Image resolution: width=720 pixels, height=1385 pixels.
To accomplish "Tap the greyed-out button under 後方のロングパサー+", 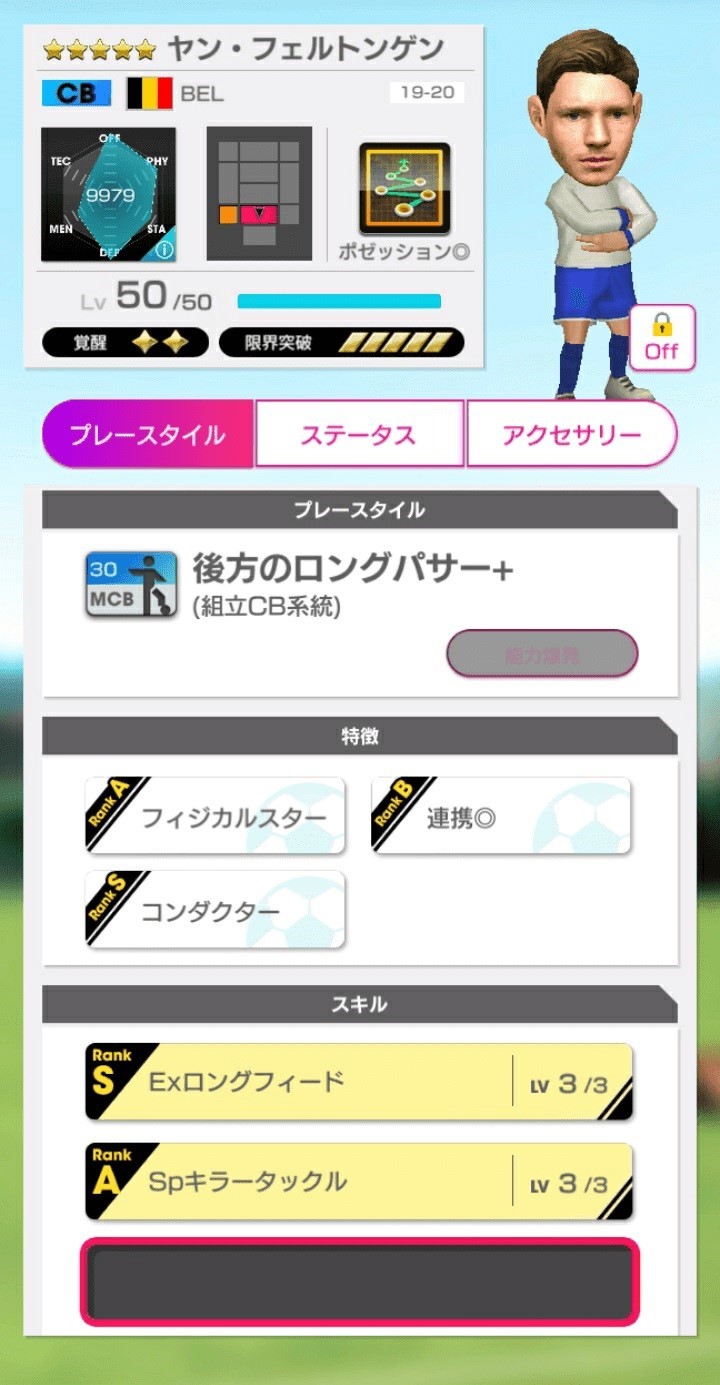I will (x=541, y=654).
